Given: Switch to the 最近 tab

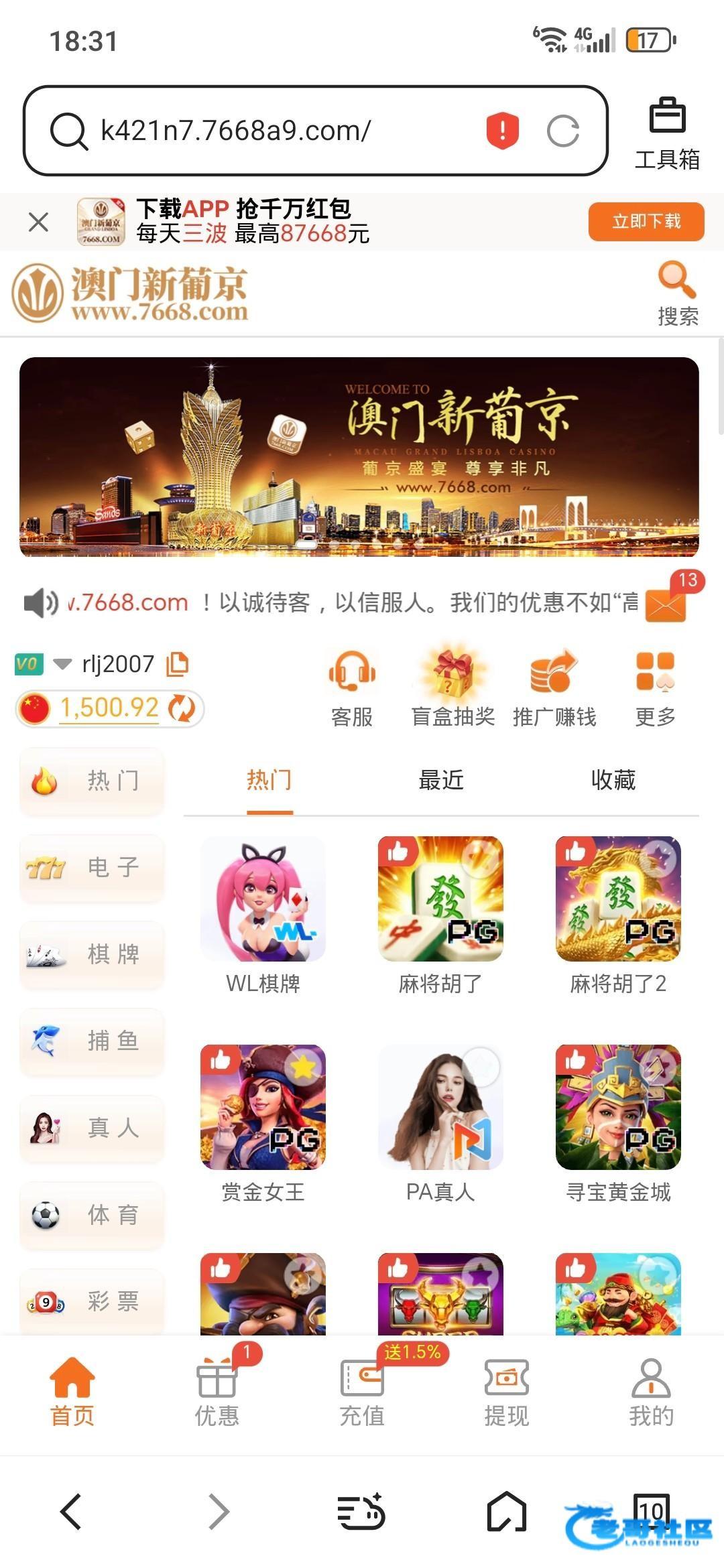Looking at the screenshot, I should pos(440,780).
